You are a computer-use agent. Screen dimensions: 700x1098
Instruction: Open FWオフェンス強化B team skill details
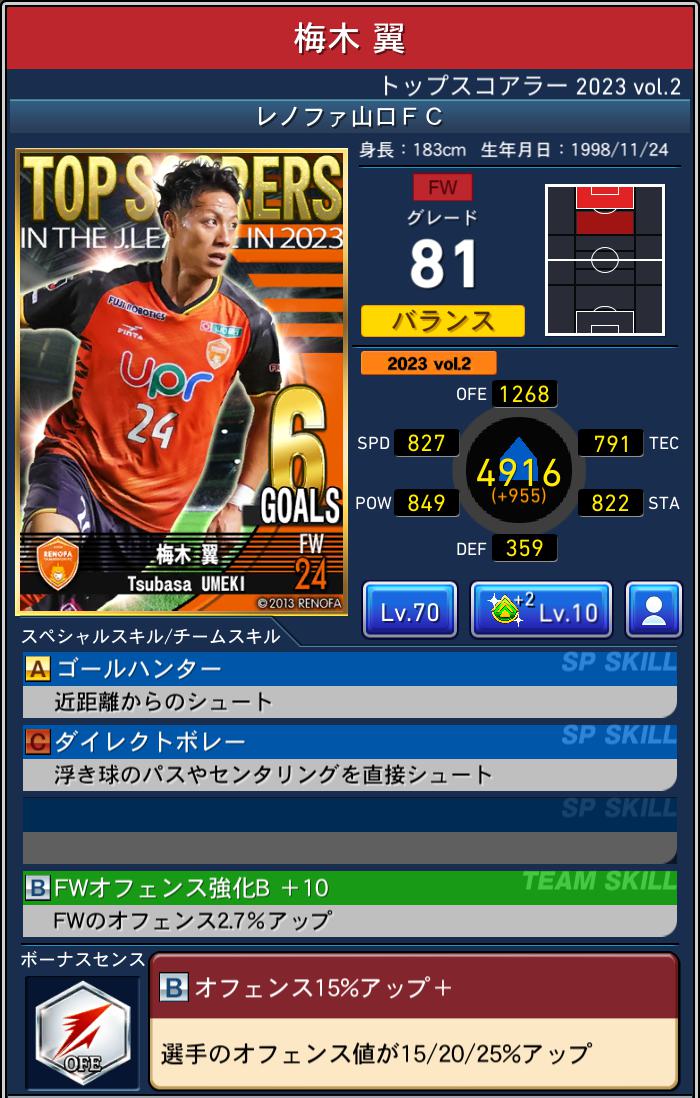350,903
